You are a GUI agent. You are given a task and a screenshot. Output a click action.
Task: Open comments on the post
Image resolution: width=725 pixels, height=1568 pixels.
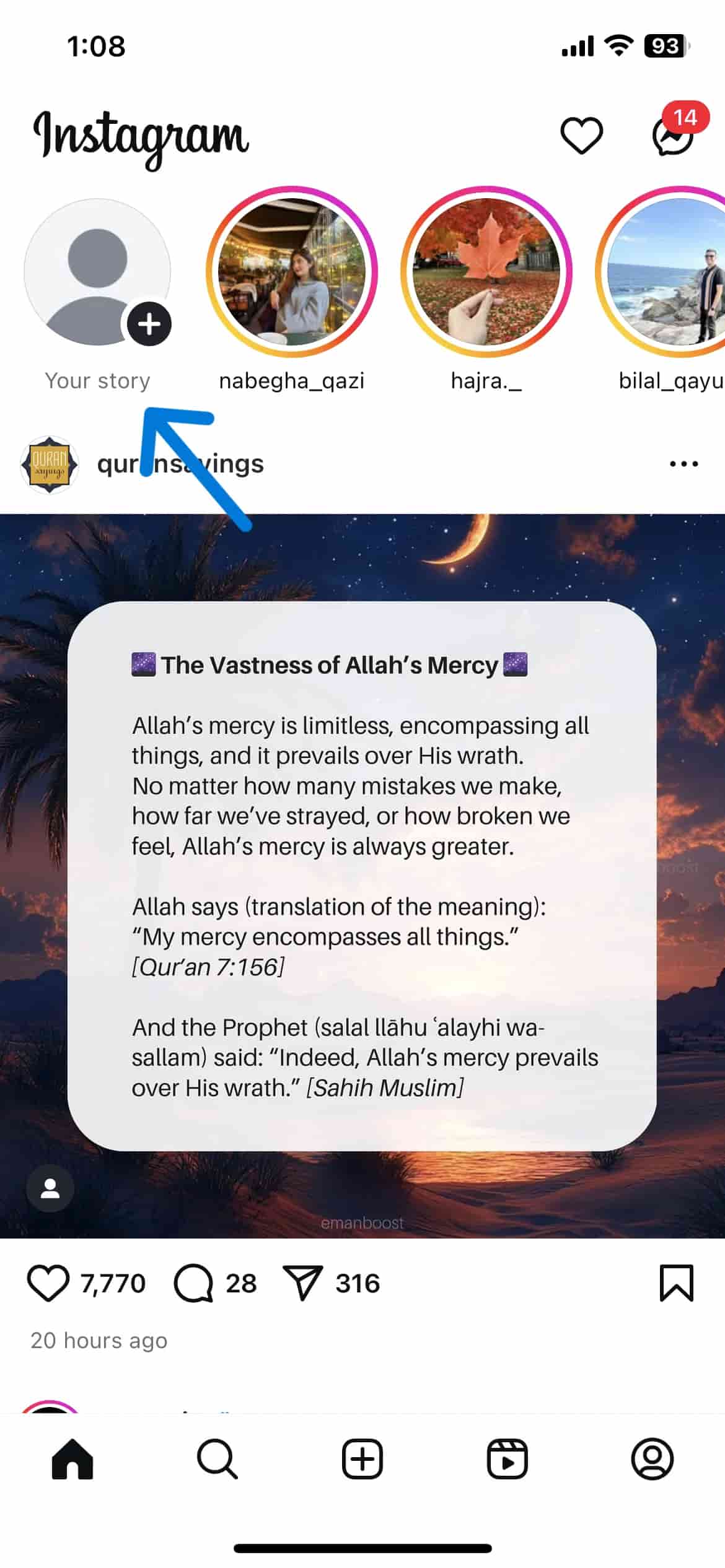coord(193,1284)
